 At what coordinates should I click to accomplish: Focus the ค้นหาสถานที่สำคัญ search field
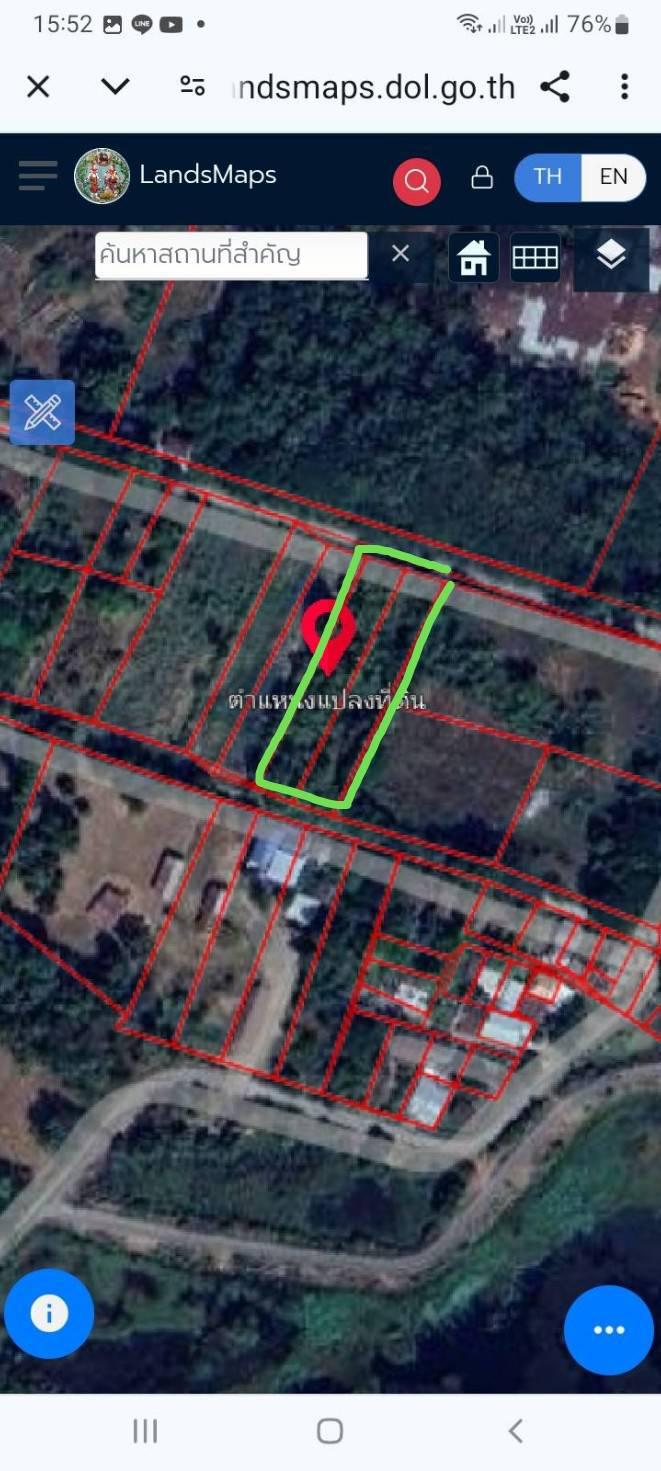click(232, 255)
